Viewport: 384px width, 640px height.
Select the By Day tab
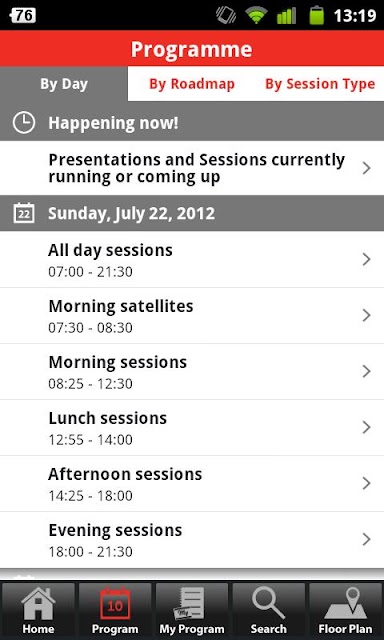pos(64,84)
